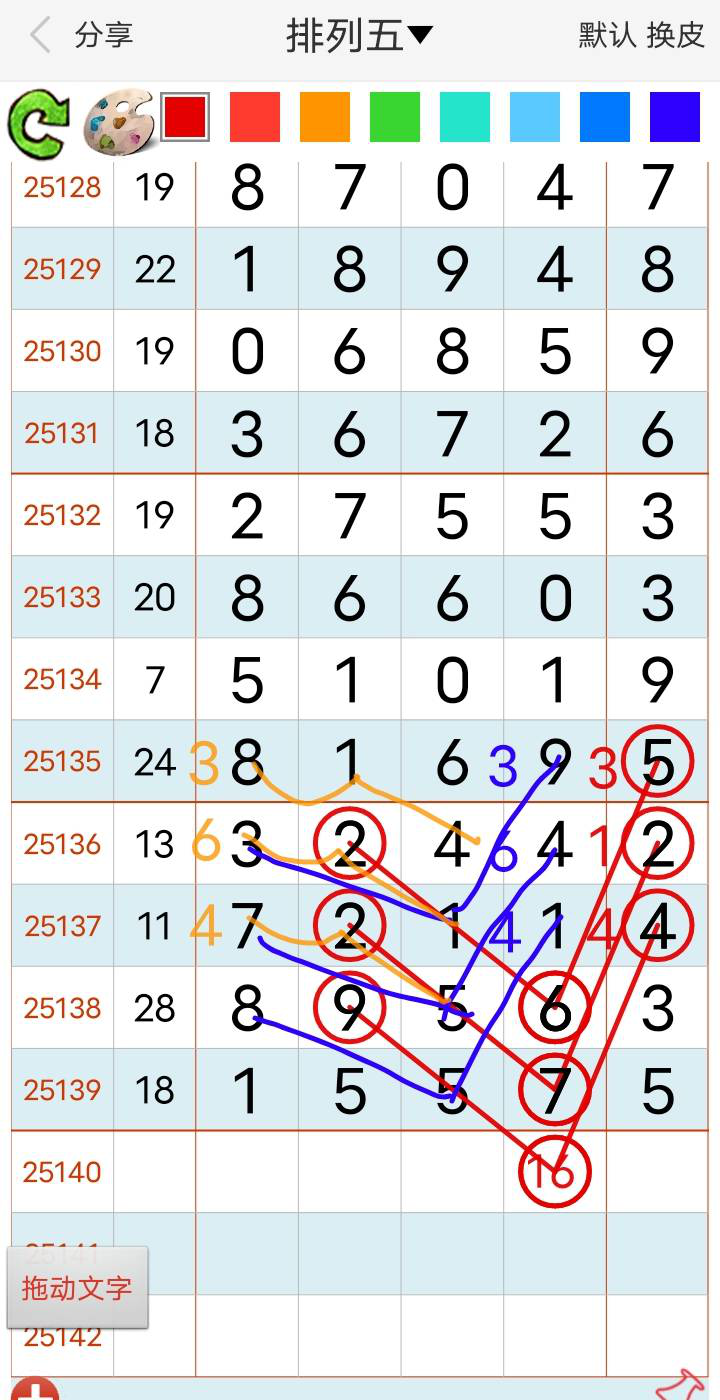Image resolution: width=720 pixels, height=1400 pixels.
Task: Undo the last drawing stroke
Action: 38,120
